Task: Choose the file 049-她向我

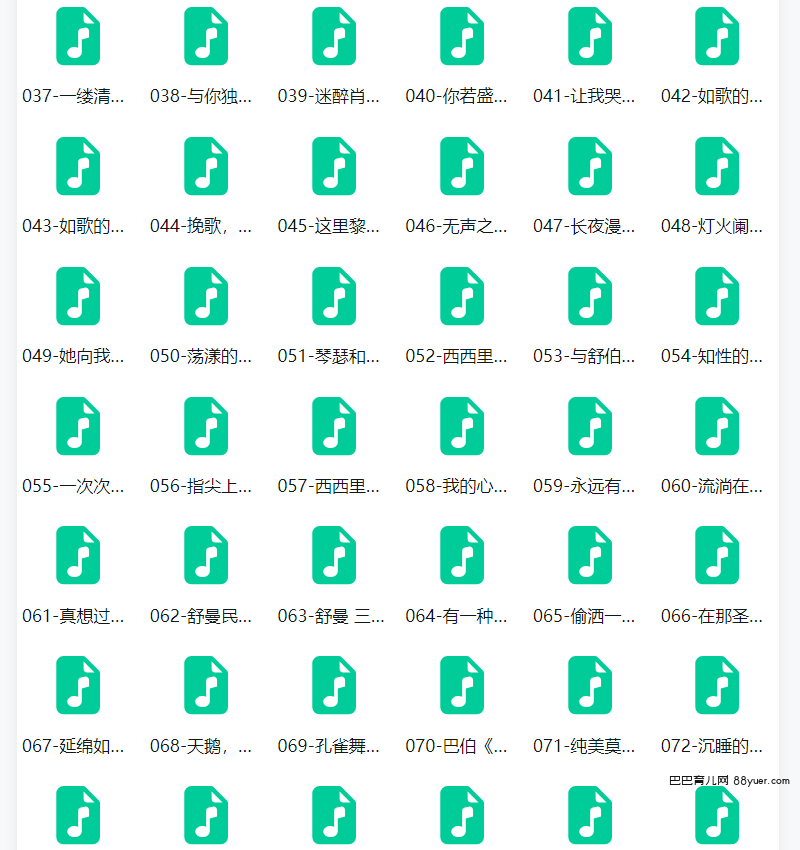Action: pyautogui.click(x=78, y=297)
